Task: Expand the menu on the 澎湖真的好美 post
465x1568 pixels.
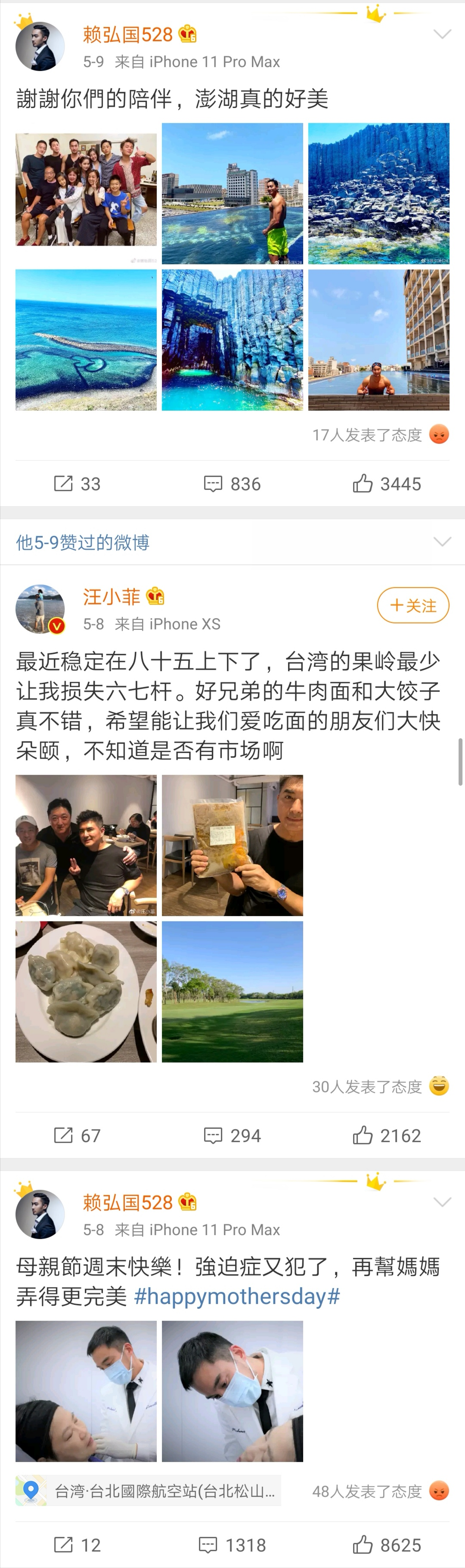Action: point(443,34)
